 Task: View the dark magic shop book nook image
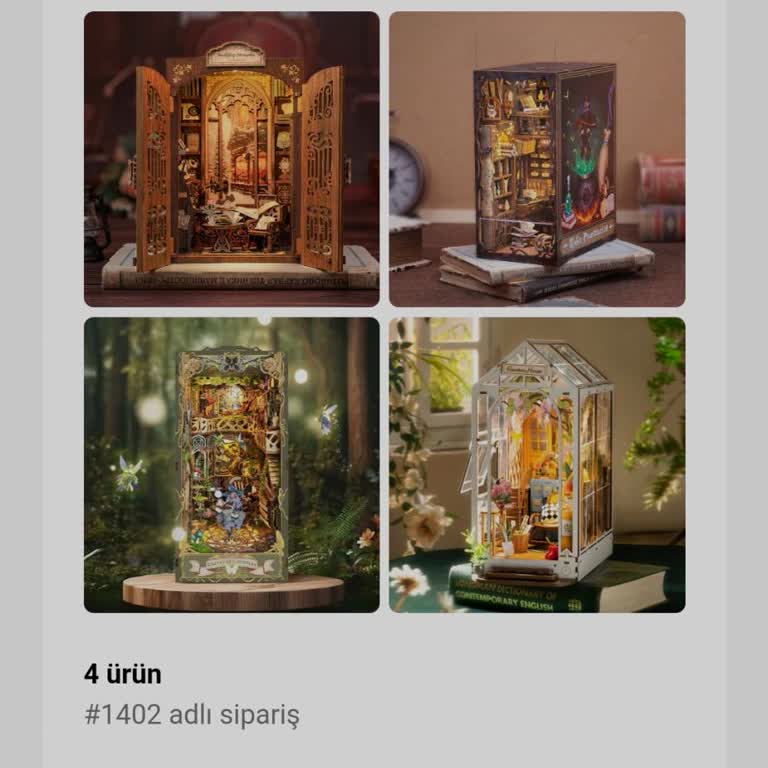pos(537,159)
